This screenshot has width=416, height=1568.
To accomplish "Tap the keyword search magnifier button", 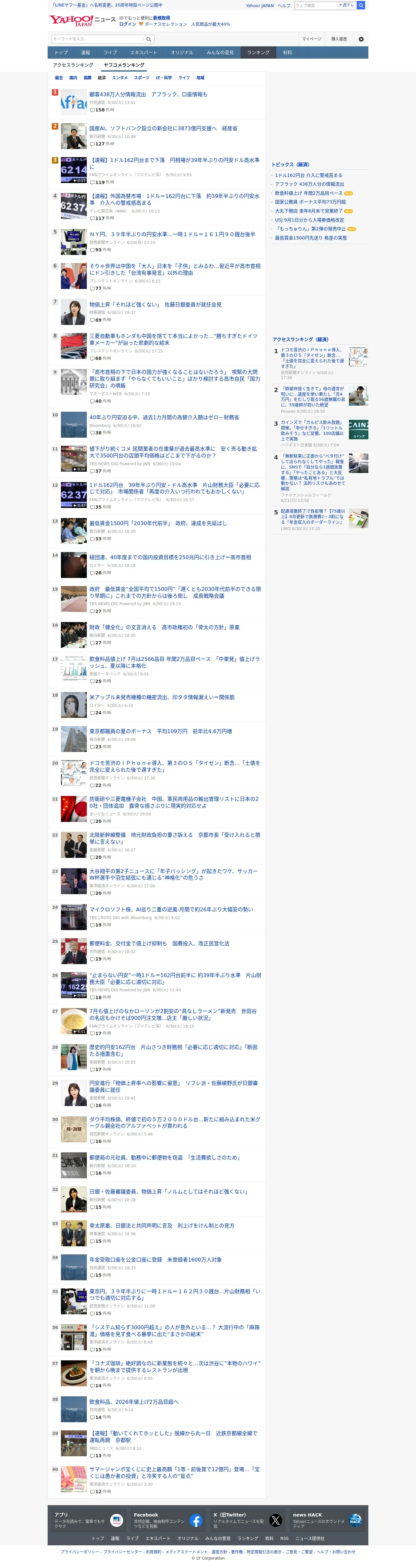I will [x=149, y=39].
